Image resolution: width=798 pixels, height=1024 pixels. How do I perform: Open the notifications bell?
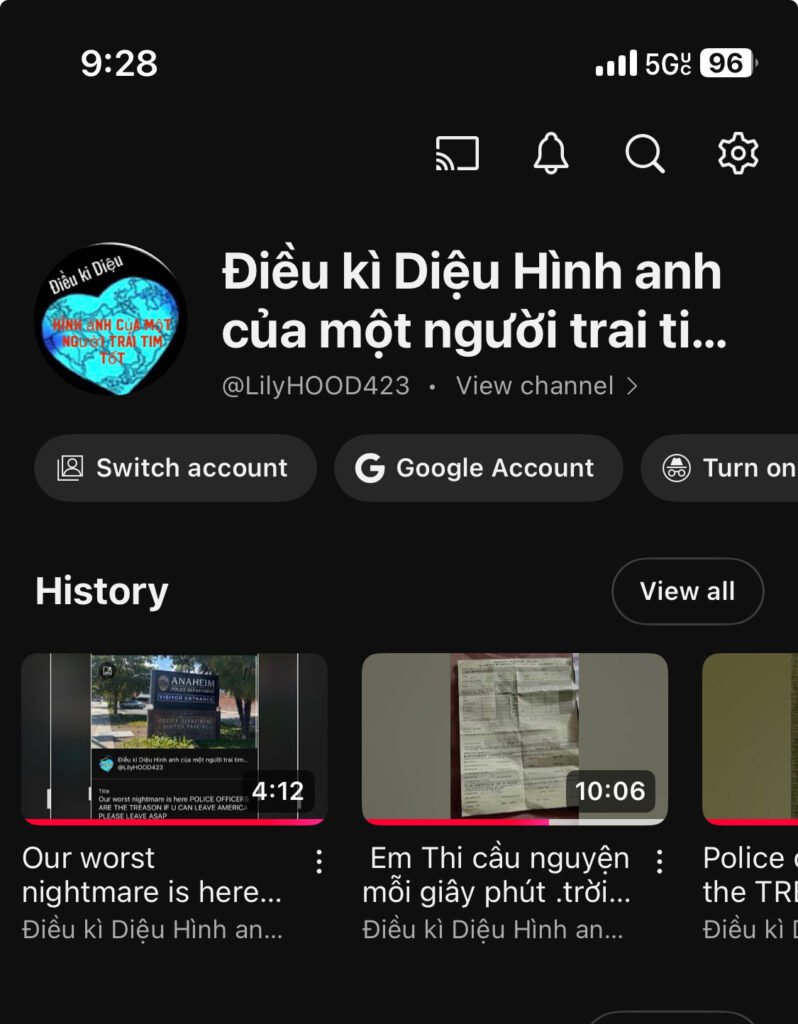point(550,154)
